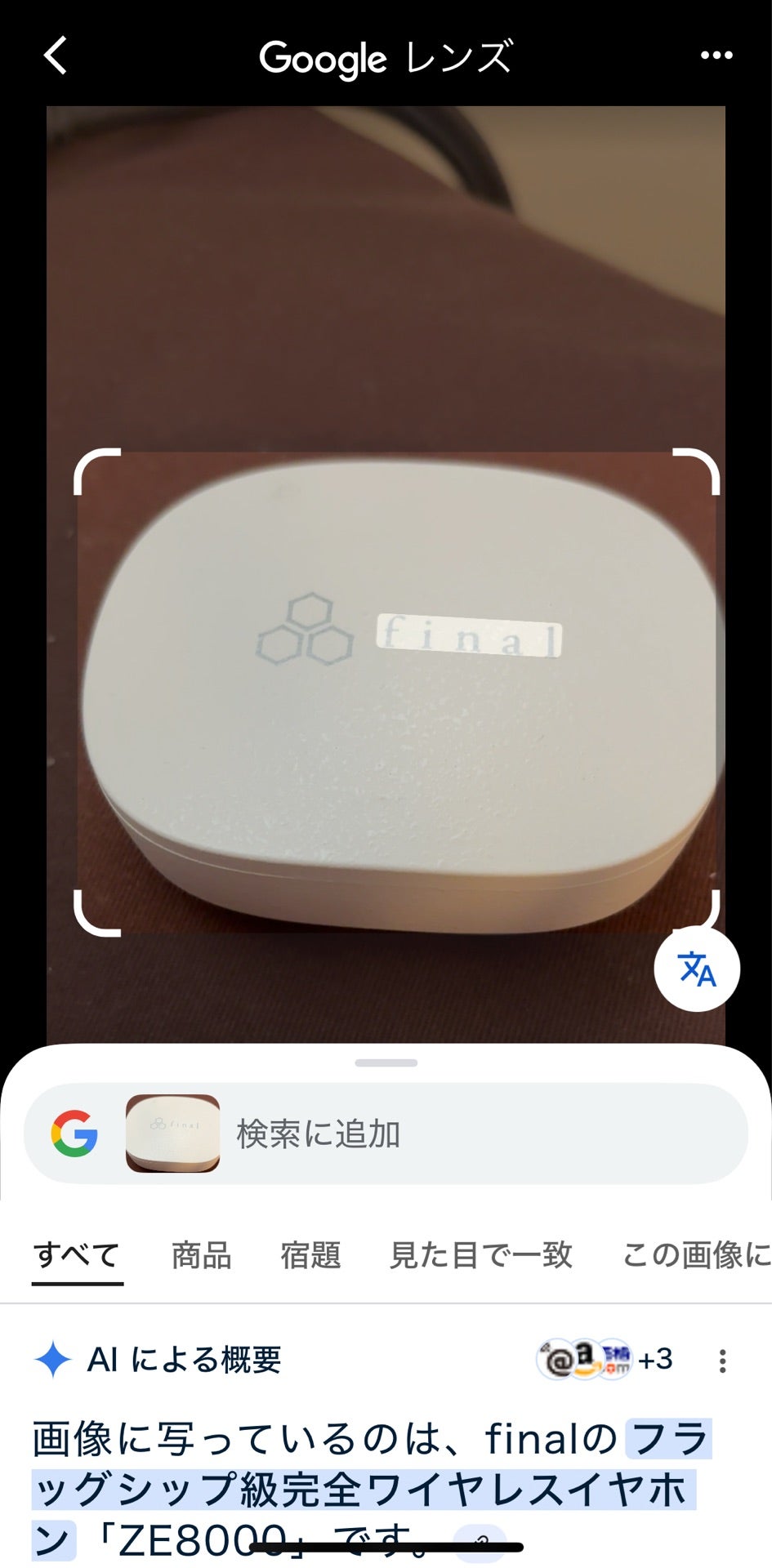This screenshot has height=1568, width=772.
Task: Tap the Google G logo in search bar
Action: tap(75, 1133)
